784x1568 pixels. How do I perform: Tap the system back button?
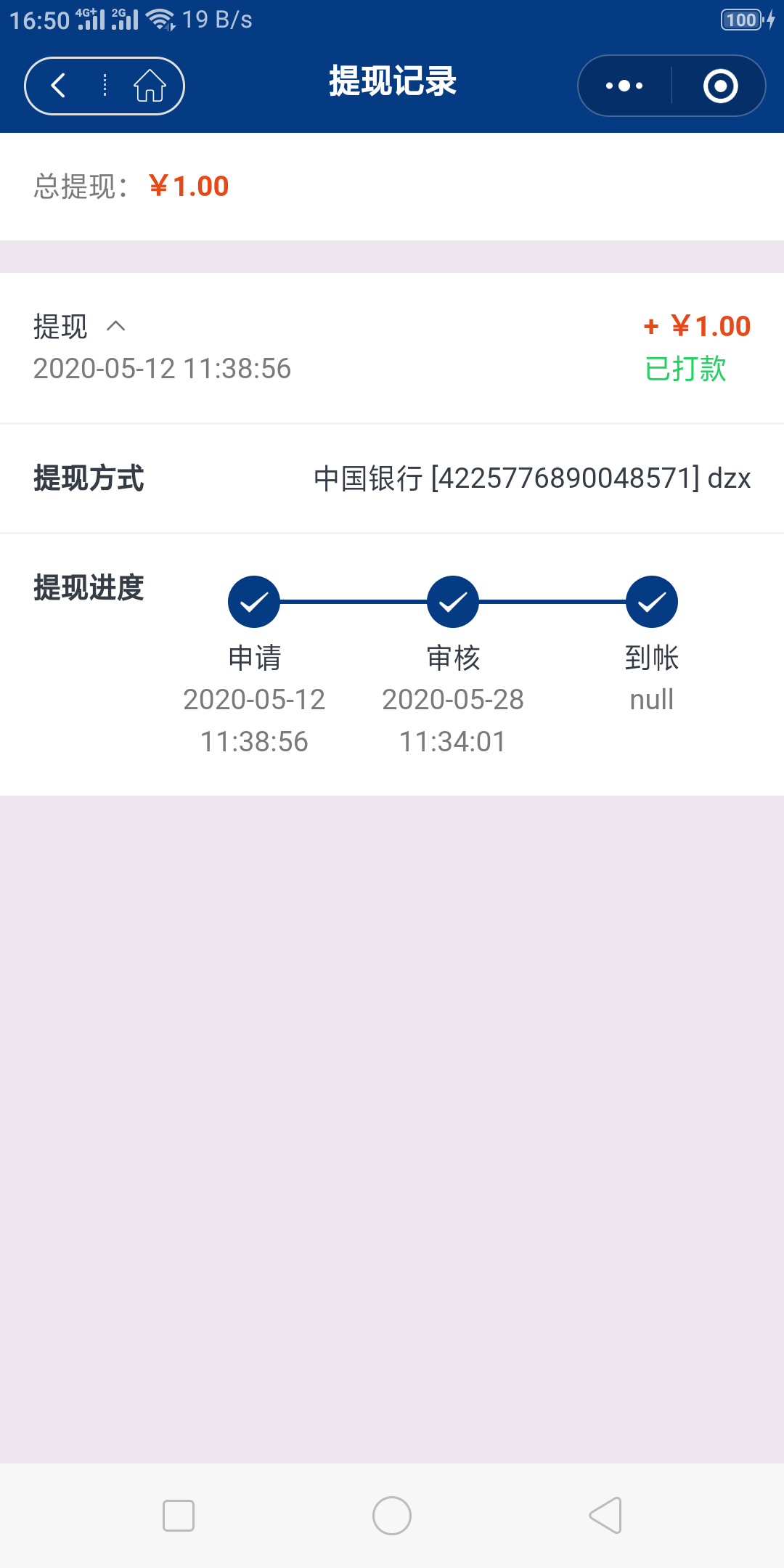pos(605,1516)
